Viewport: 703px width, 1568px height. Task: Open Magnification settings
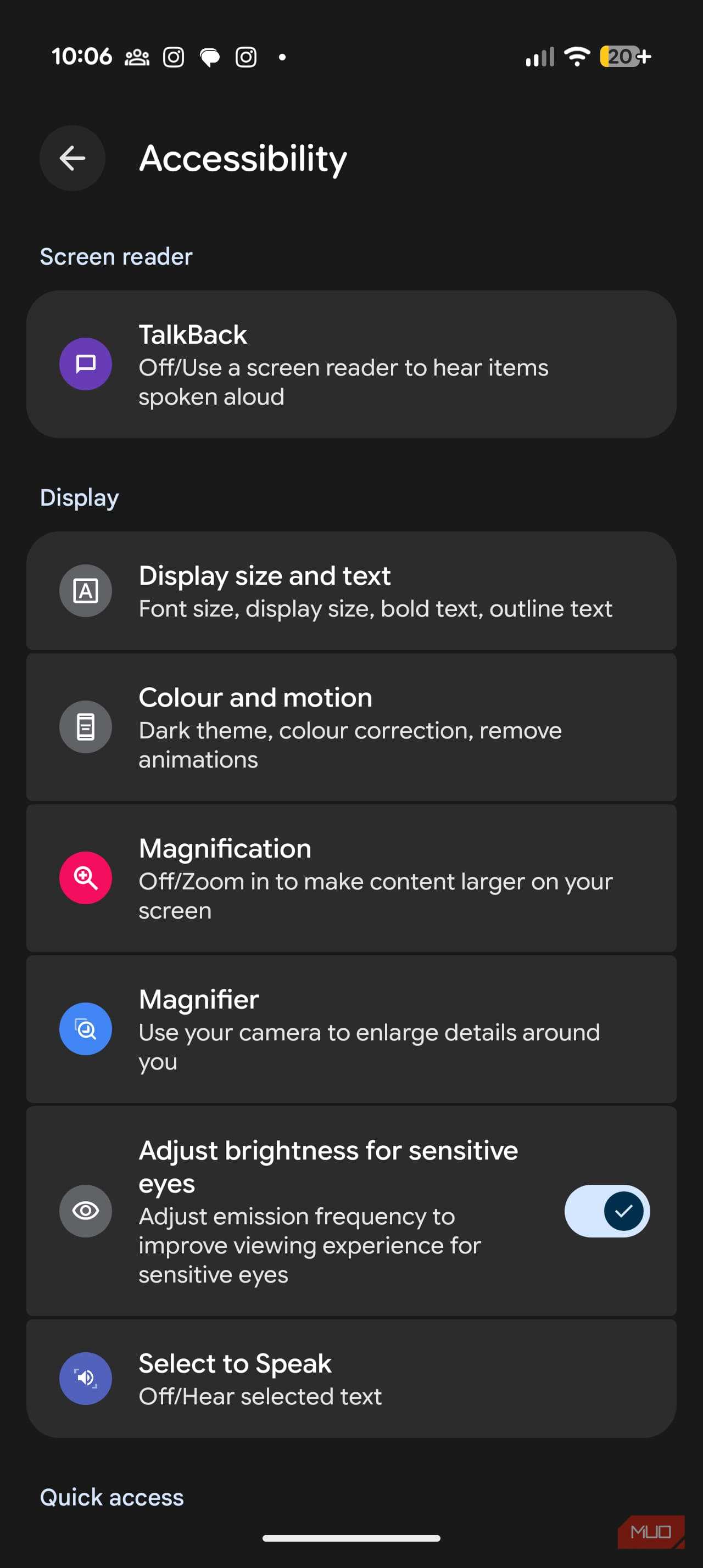click(x=350, y=878)
